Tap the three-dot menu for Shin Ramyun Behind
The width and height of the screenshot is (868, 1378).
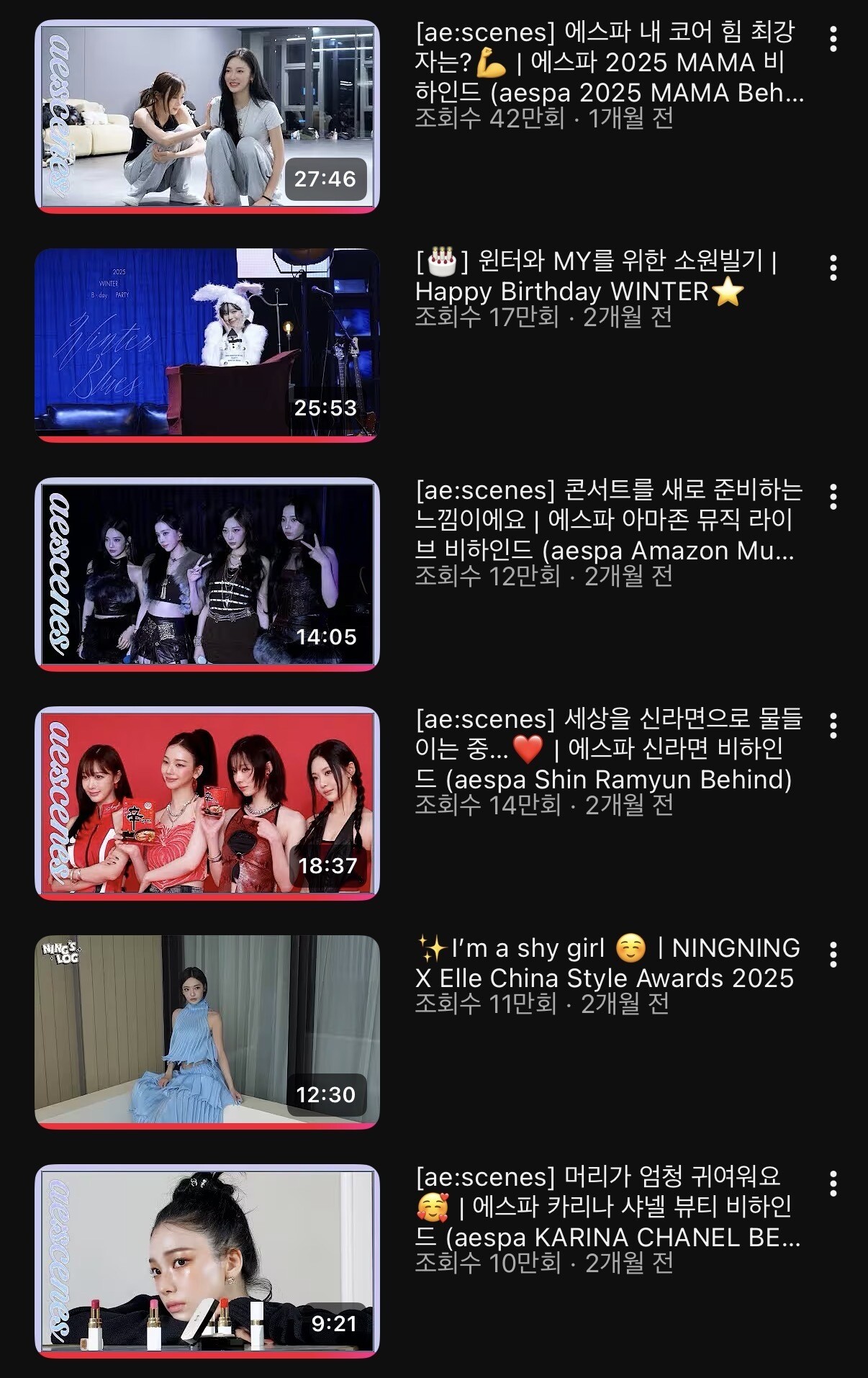click(833, 726)
